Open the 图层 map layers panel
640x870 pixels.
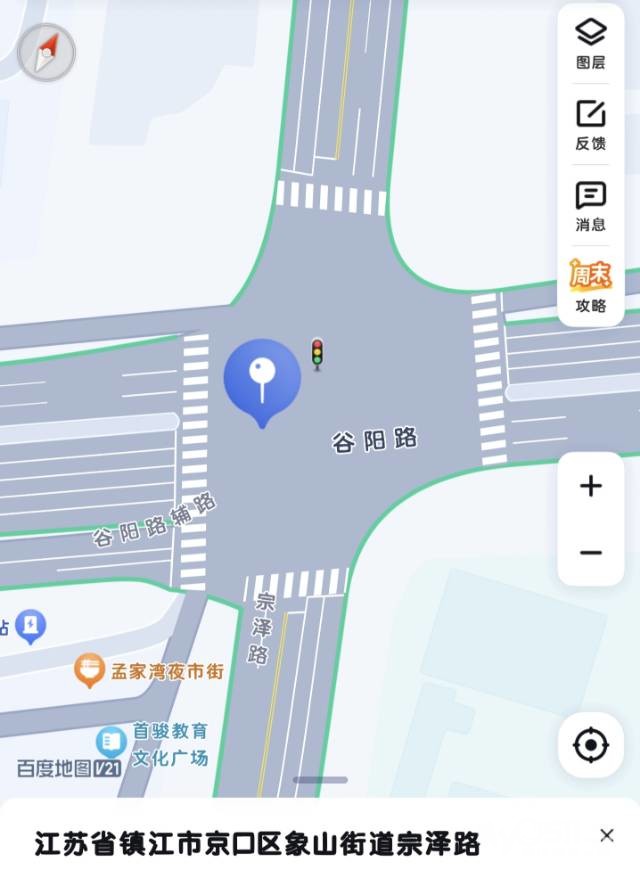point(590,43)
